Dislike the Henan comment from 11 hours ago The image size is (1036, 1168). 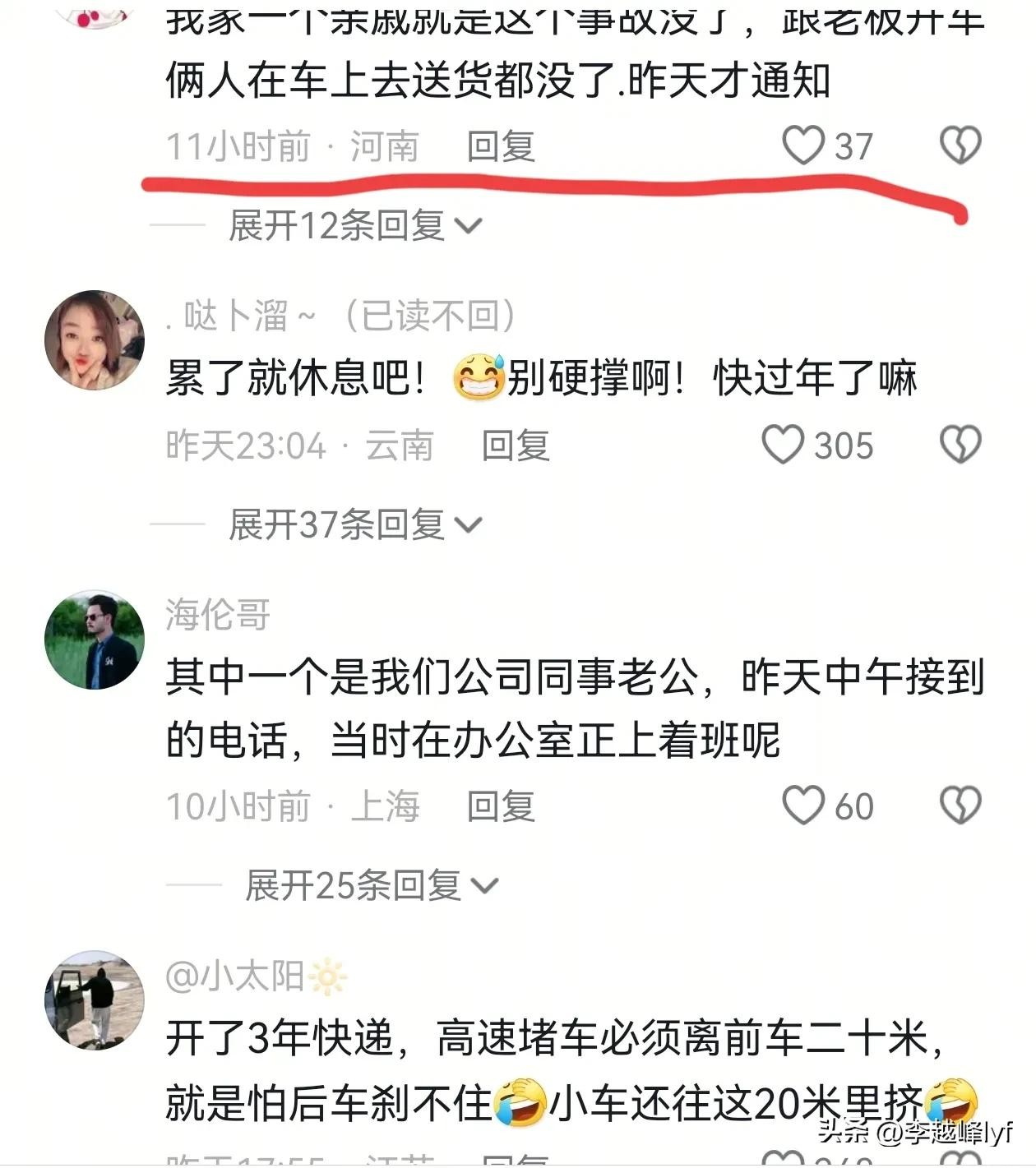(x=960, y=145)
